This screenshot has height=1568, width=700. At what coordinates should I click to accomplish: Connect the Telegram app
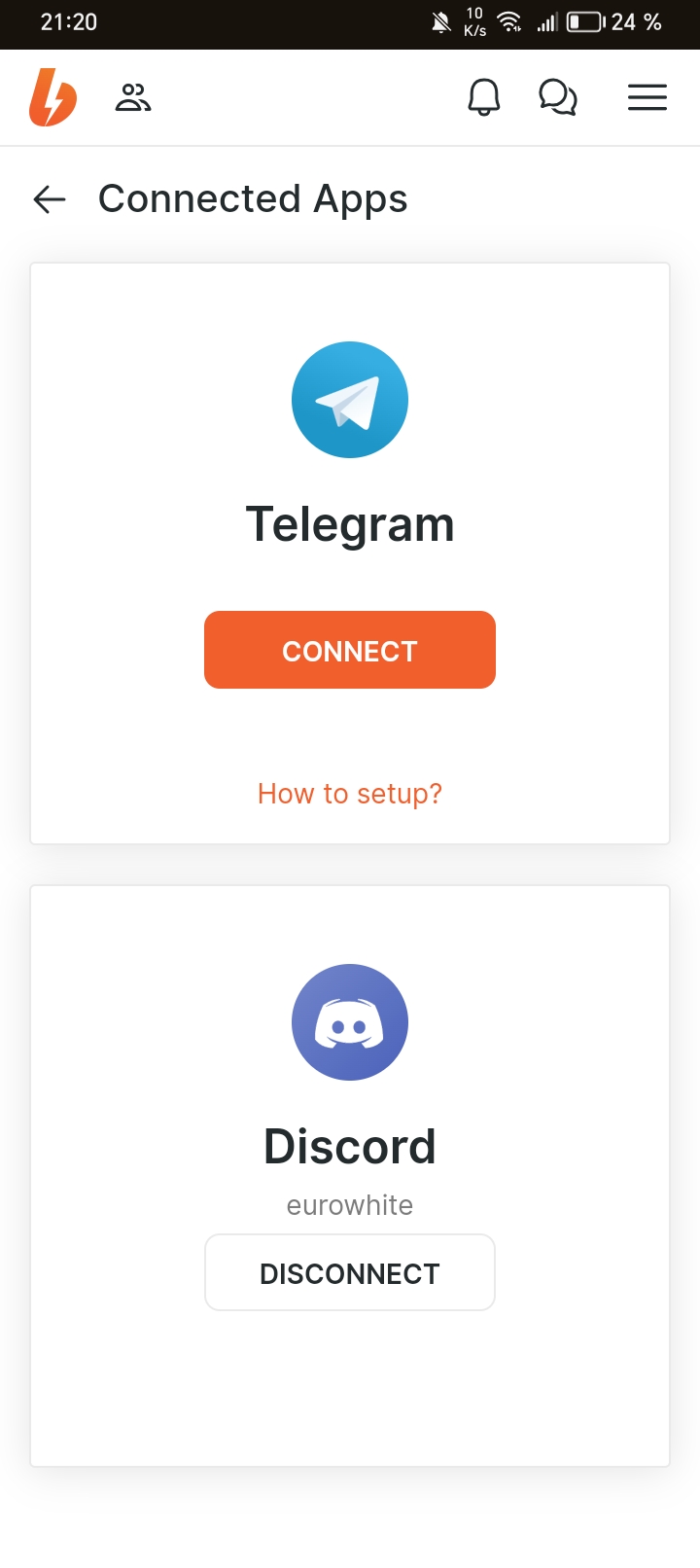(350, 650)
